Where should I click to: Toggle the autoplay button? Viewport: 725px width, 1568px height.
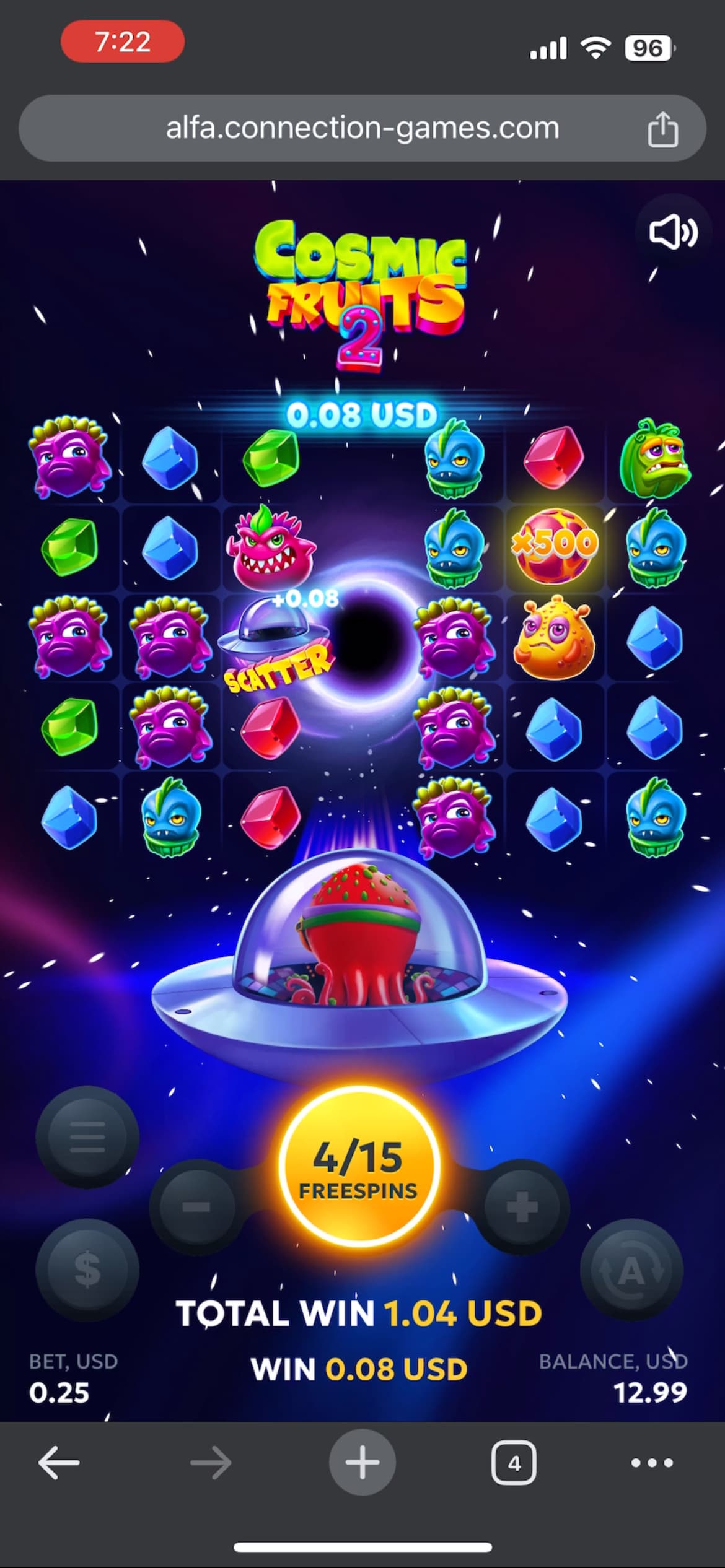coord(631,1271)
